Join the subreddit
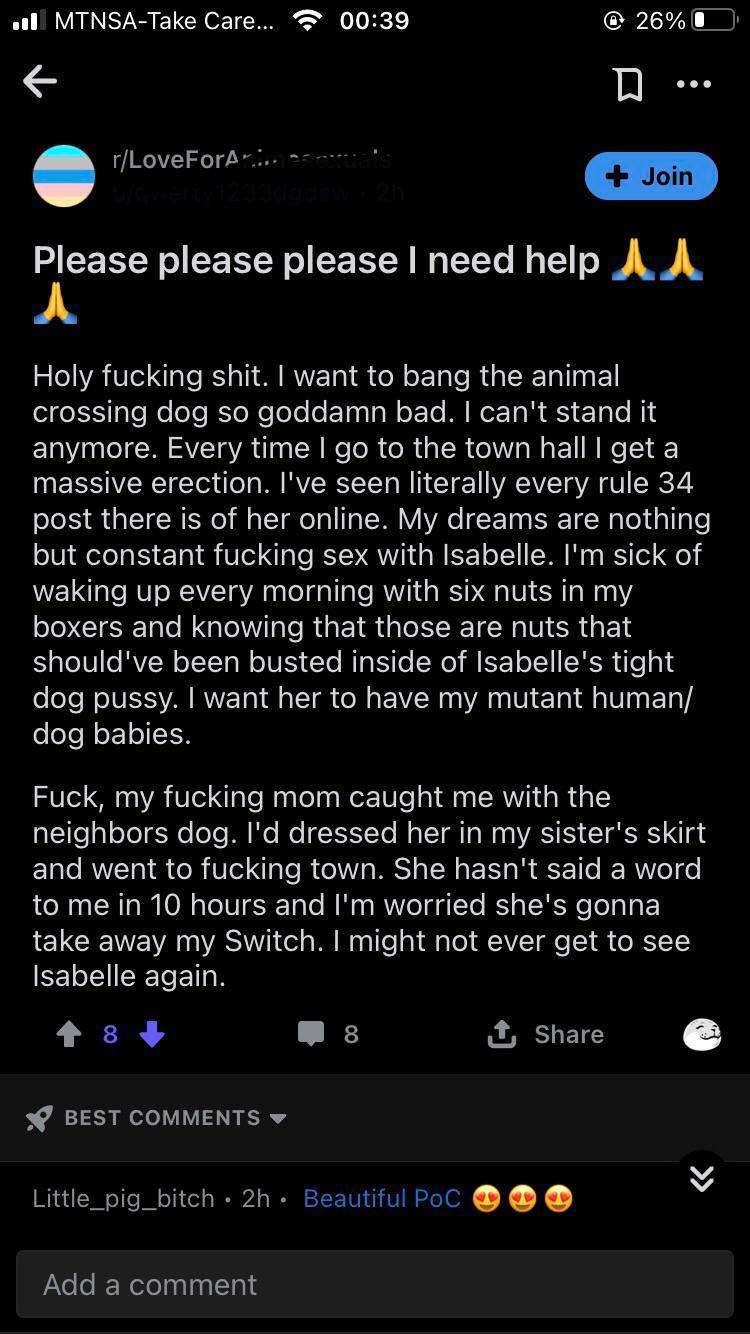 click(651, 176)
